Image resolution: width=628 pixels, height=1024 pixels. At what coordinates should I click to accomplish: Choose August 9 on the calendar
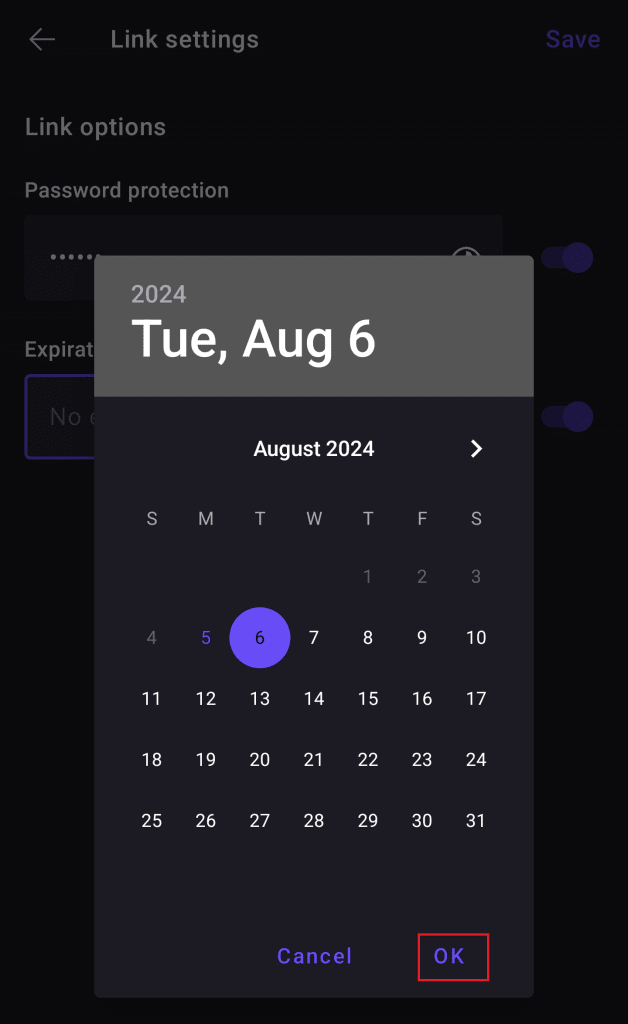point(422,638)
